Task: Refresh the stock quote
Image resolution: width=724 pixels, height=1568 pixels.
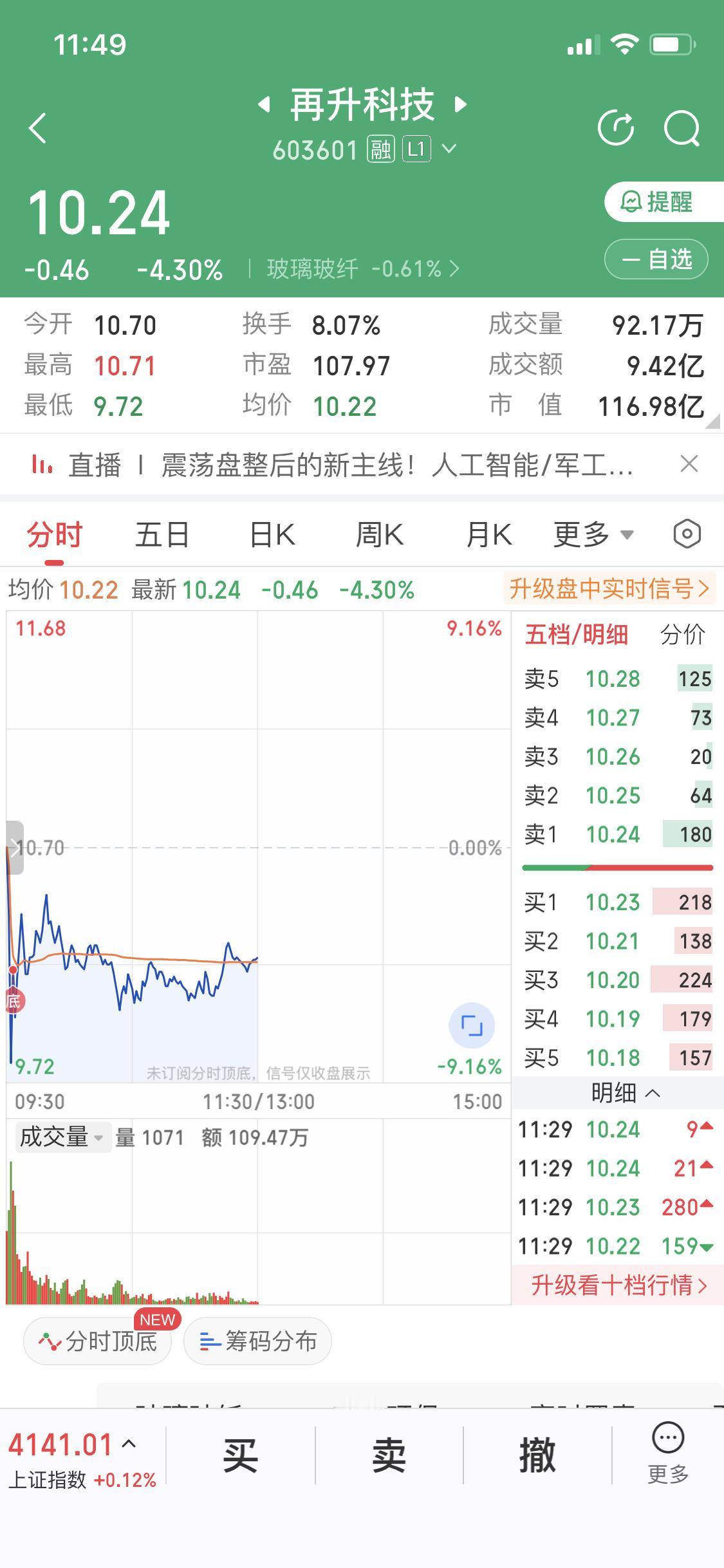Action: point(616,127)
